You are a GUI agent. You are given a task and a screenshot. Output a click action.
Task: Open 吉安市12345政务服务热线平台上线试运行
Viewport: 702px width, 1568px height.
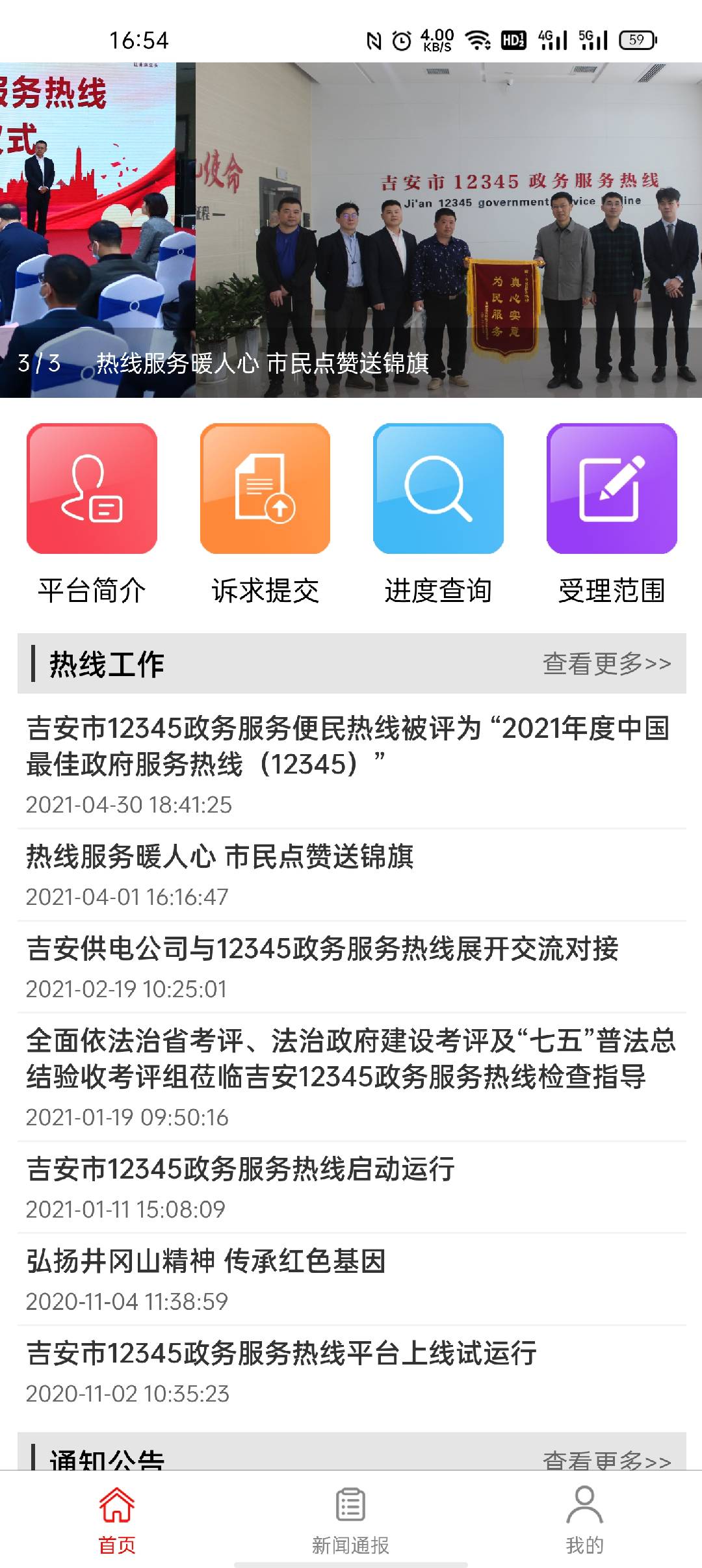click(281, 1353)
